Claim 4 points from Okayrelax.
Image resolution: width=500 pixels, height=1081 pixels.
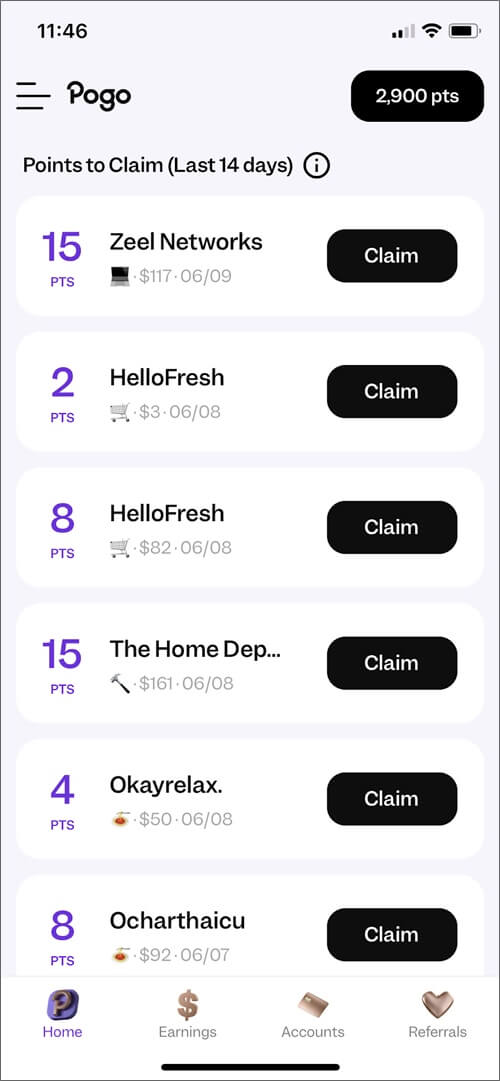(392, 799)
